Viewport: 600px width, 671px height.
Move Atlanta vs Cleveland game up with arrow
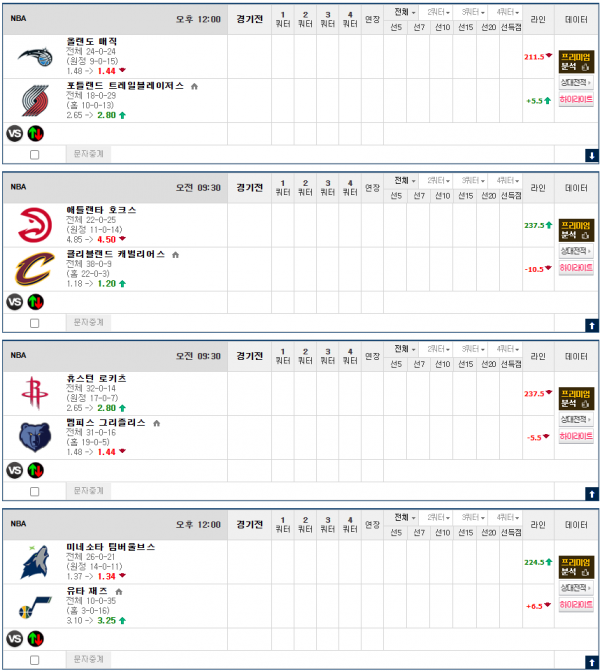click(591, 324)
